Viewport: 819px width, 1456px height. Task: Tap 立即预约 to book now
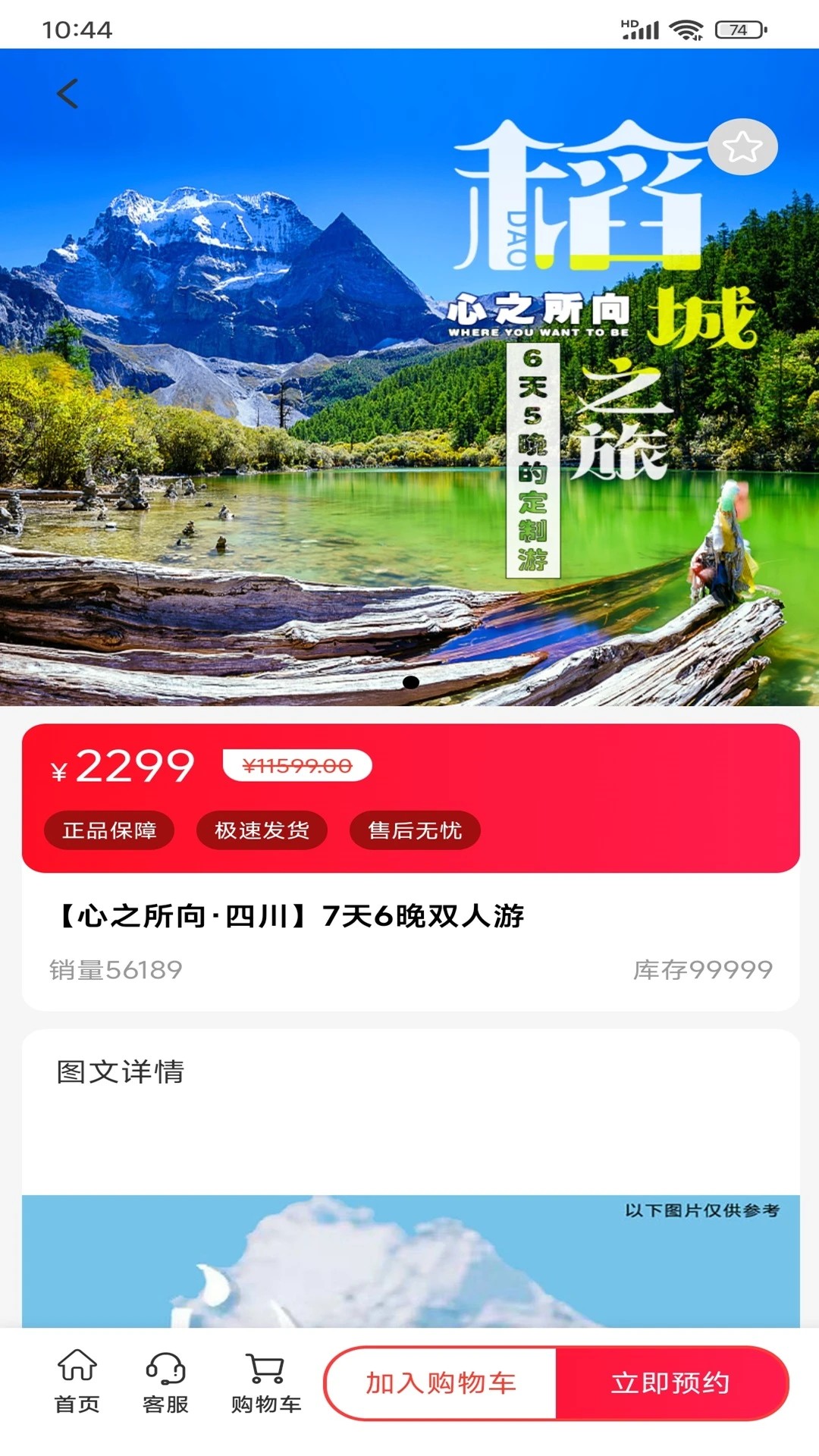[x=670, y=1383]
